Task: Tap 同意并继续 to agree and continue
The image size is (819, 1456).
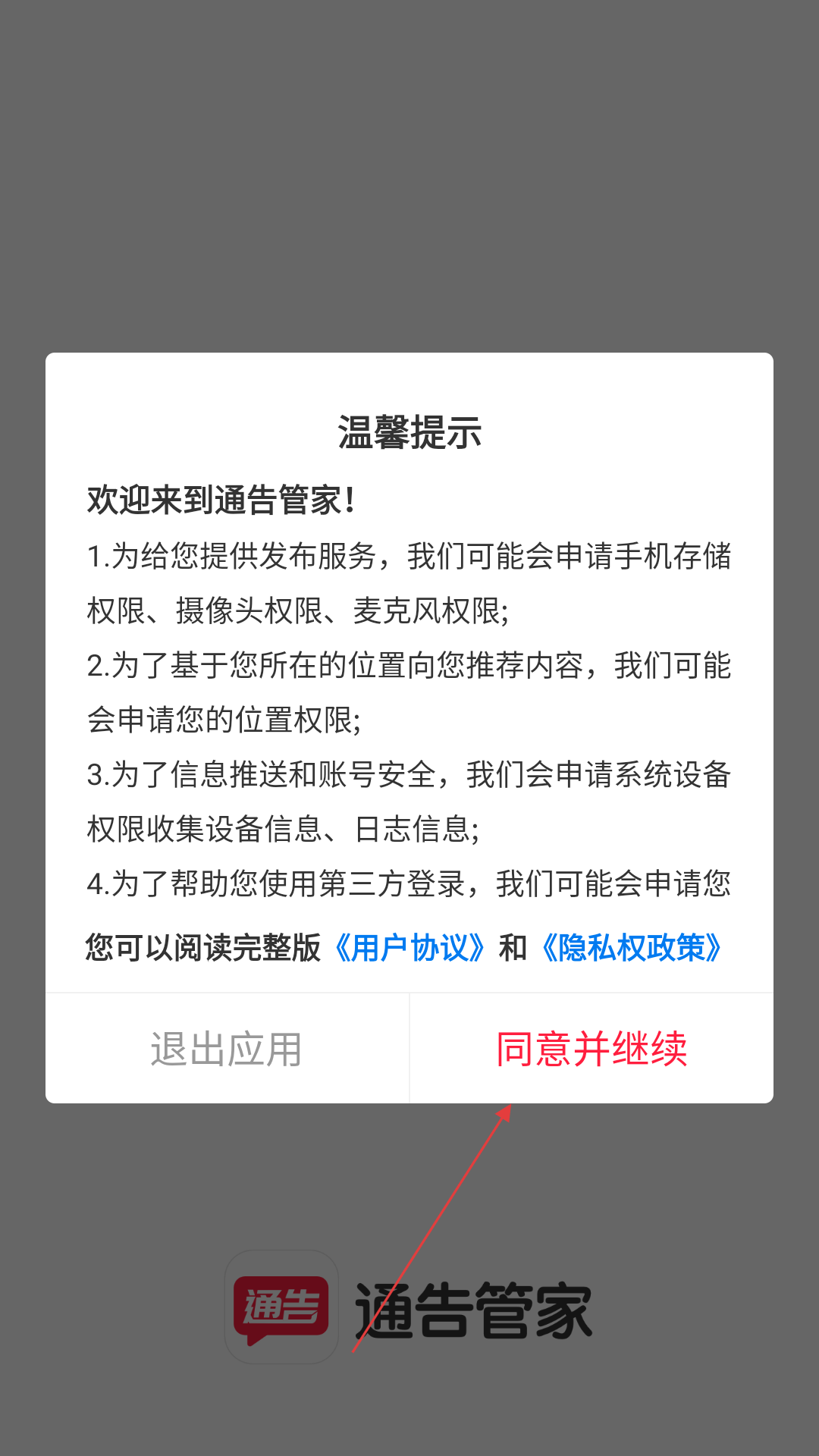Action: point(591,1049)
